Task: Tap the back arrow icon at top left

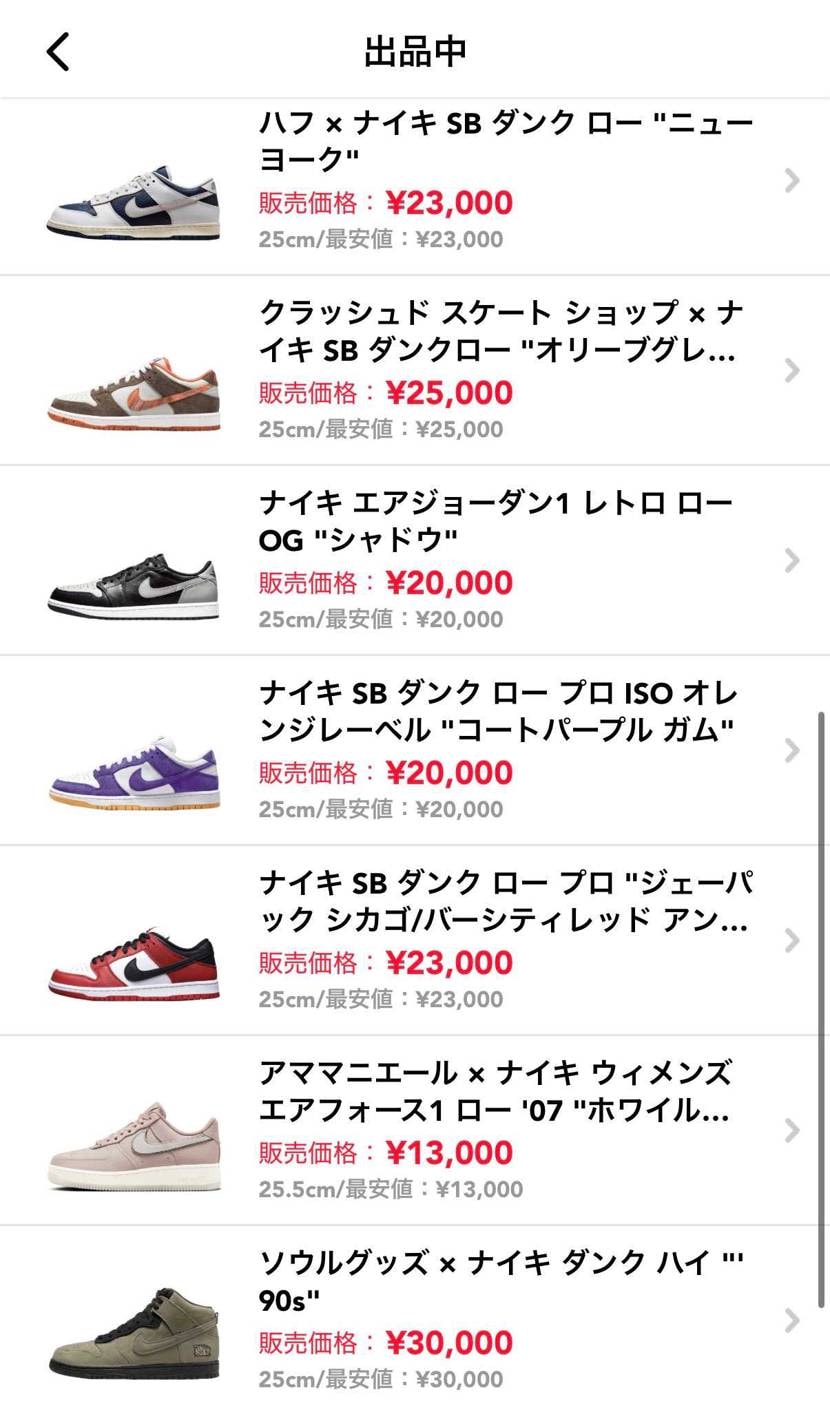Action: tap(57, 52)
